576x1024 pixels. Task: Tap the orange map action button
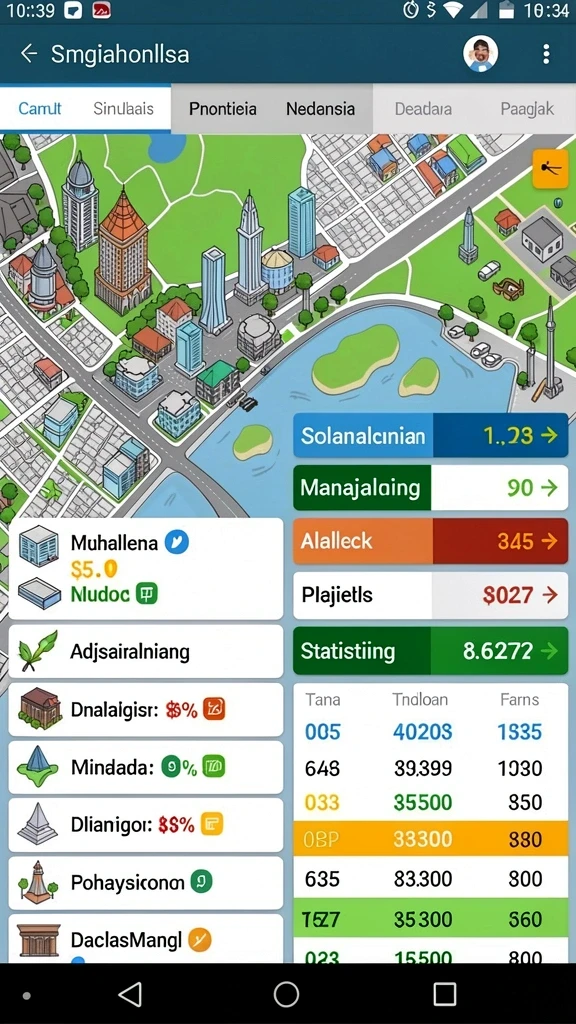point(550,169)
